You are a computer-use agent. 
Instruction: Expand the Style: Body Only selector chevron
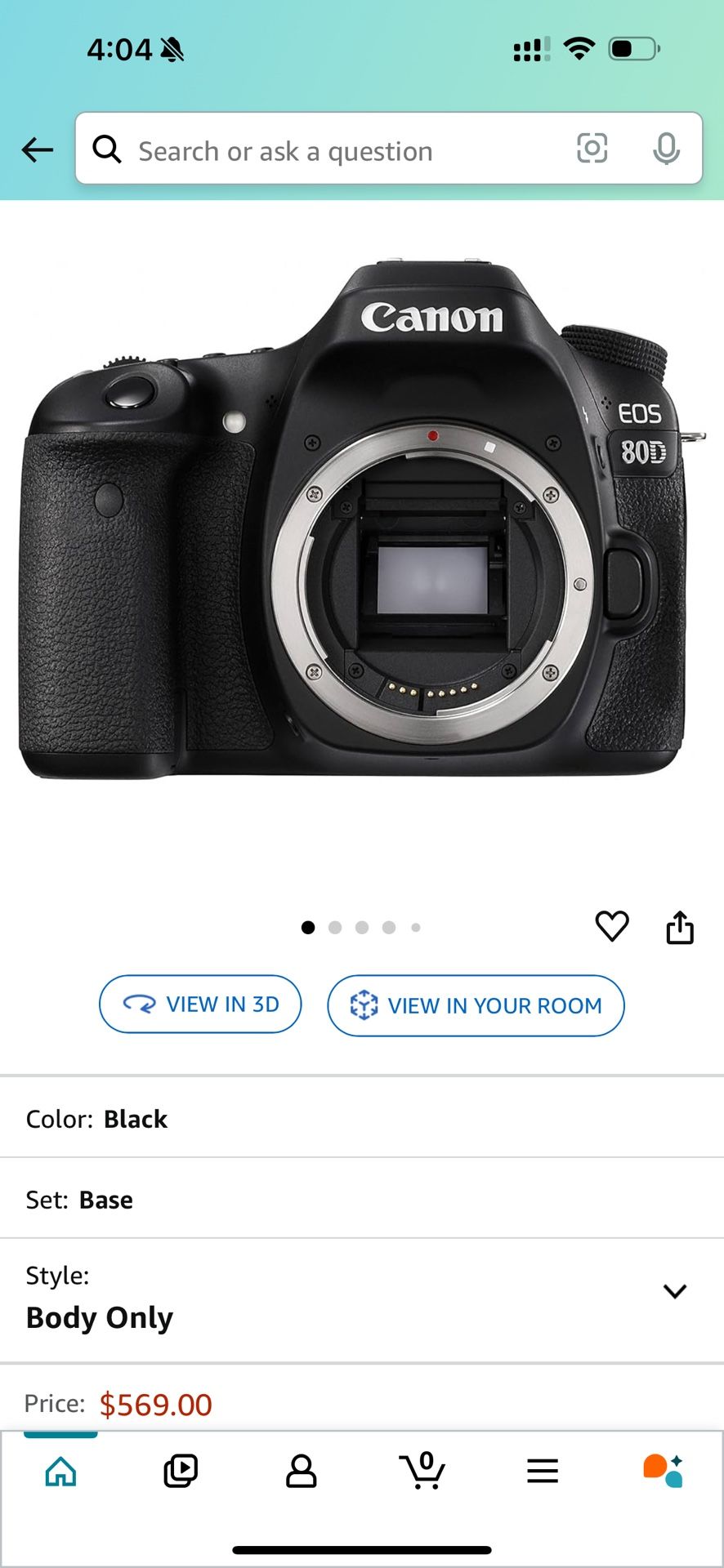click(x=675, y=1290)
